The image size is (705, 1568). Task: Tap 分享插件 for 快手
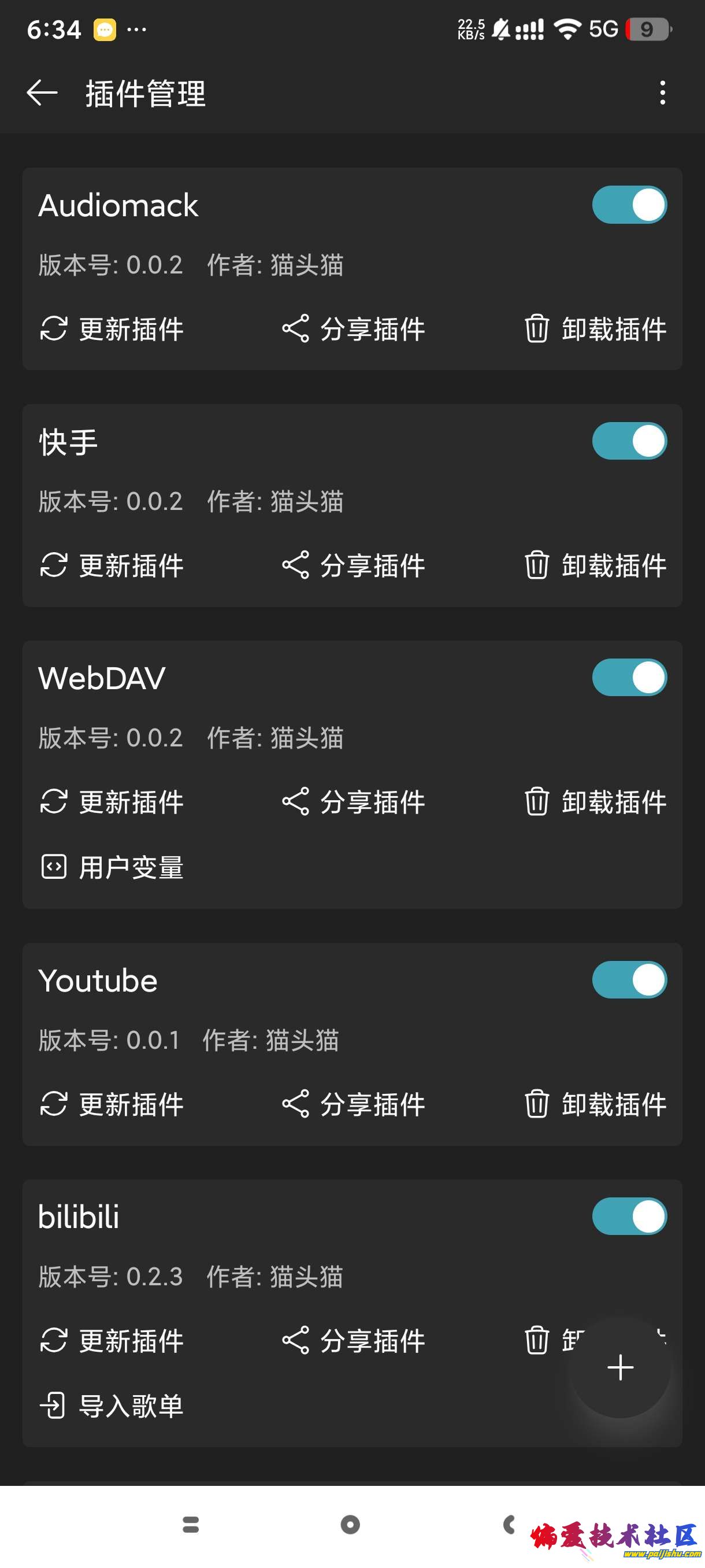pos(354,565)
